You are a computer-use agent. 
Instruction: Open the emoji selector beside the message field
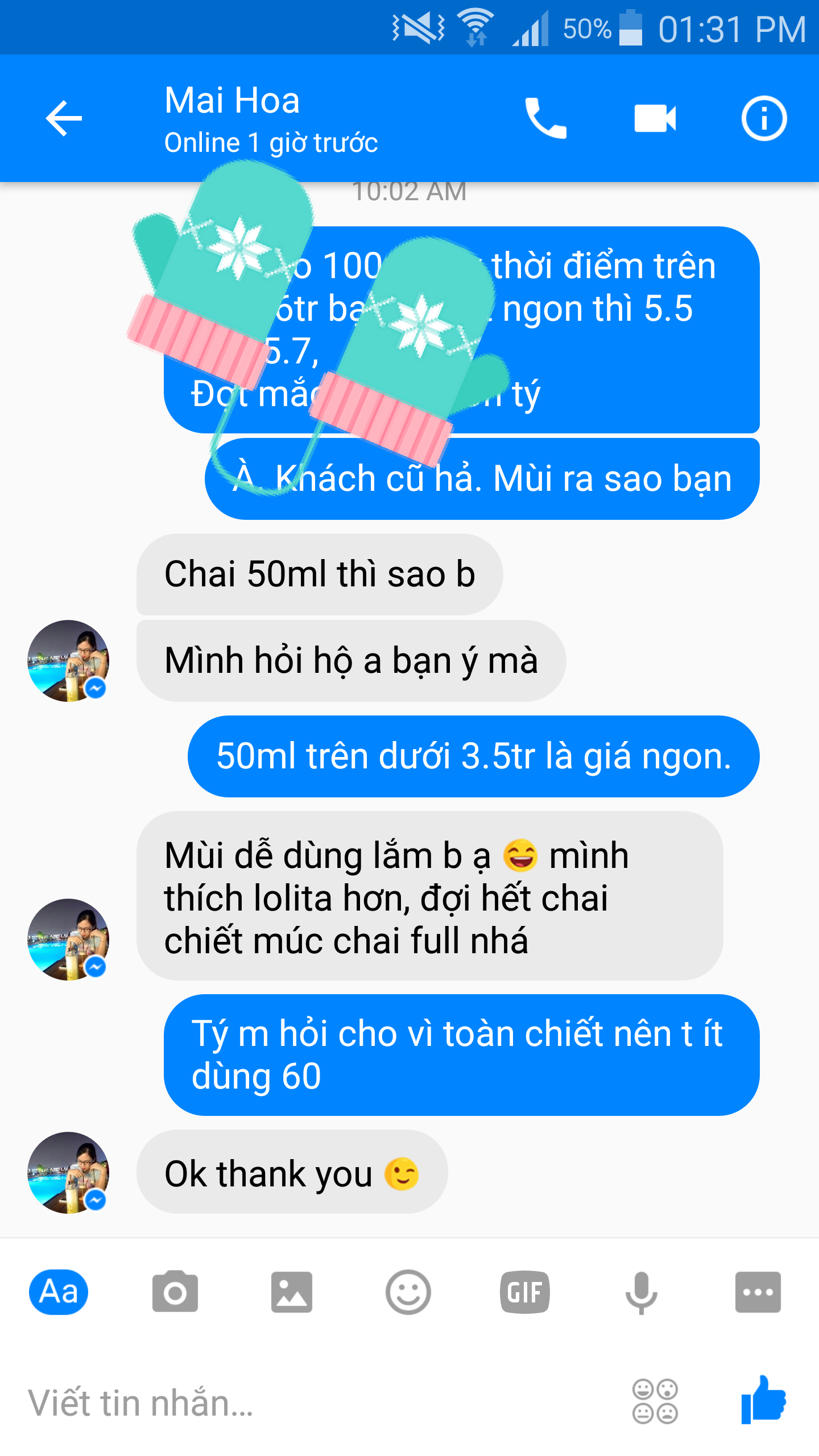[655, 1401]
